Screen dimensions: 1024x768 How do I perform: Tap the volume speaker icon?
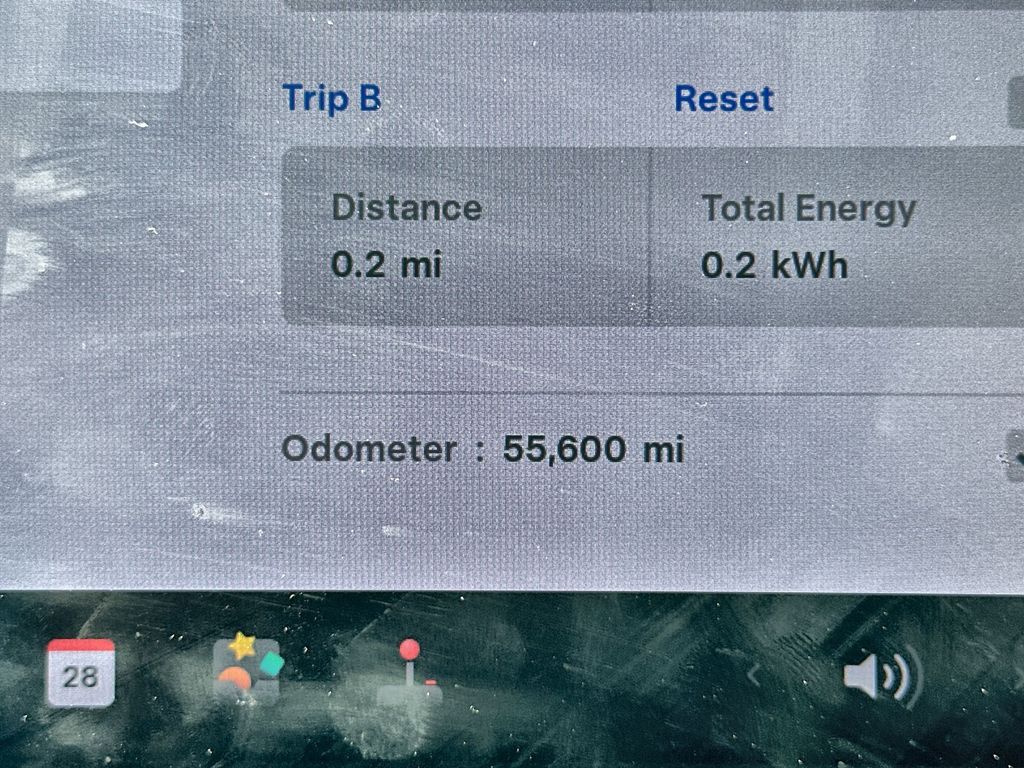coord(875,677)
